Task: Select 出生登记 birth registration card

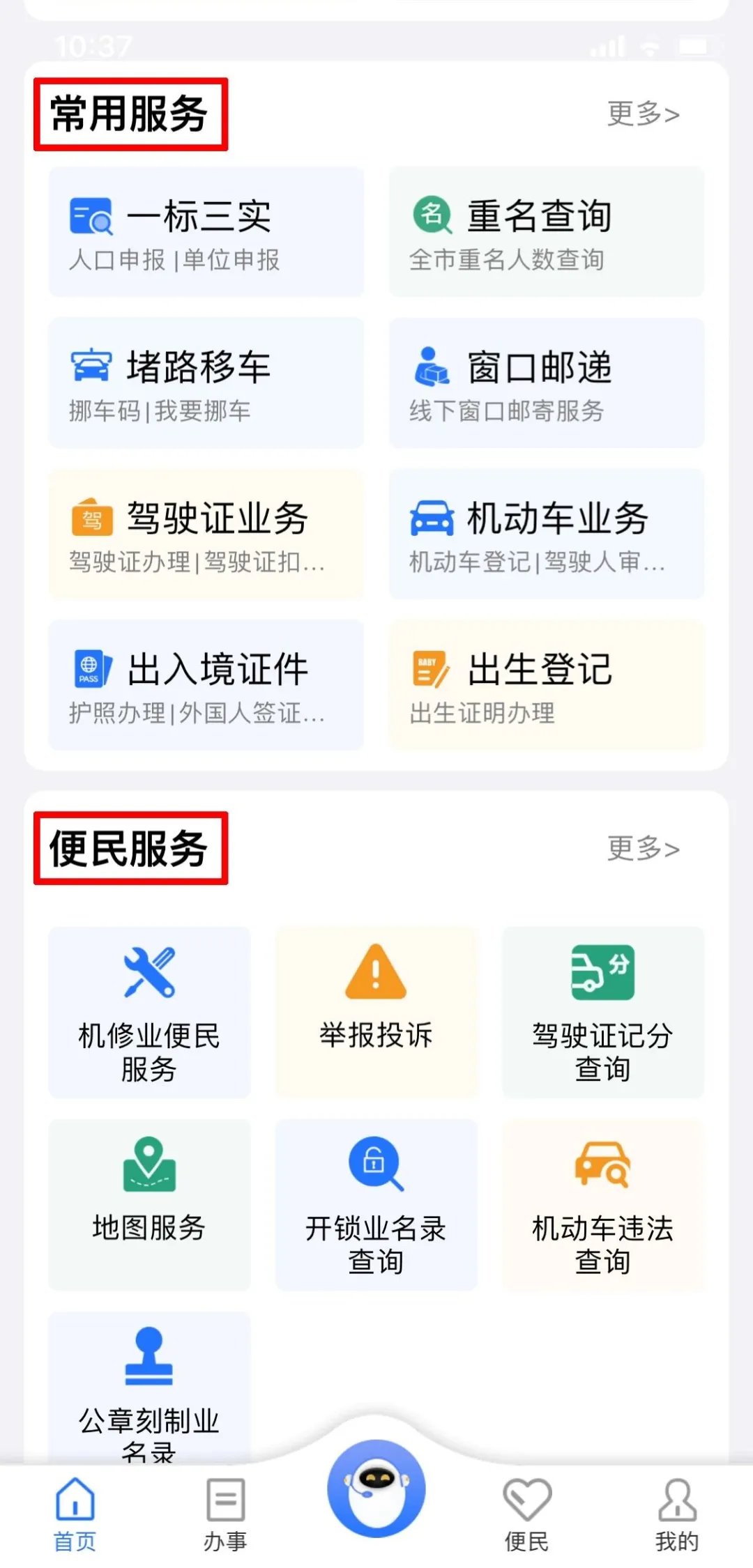Action: point(546,684)
